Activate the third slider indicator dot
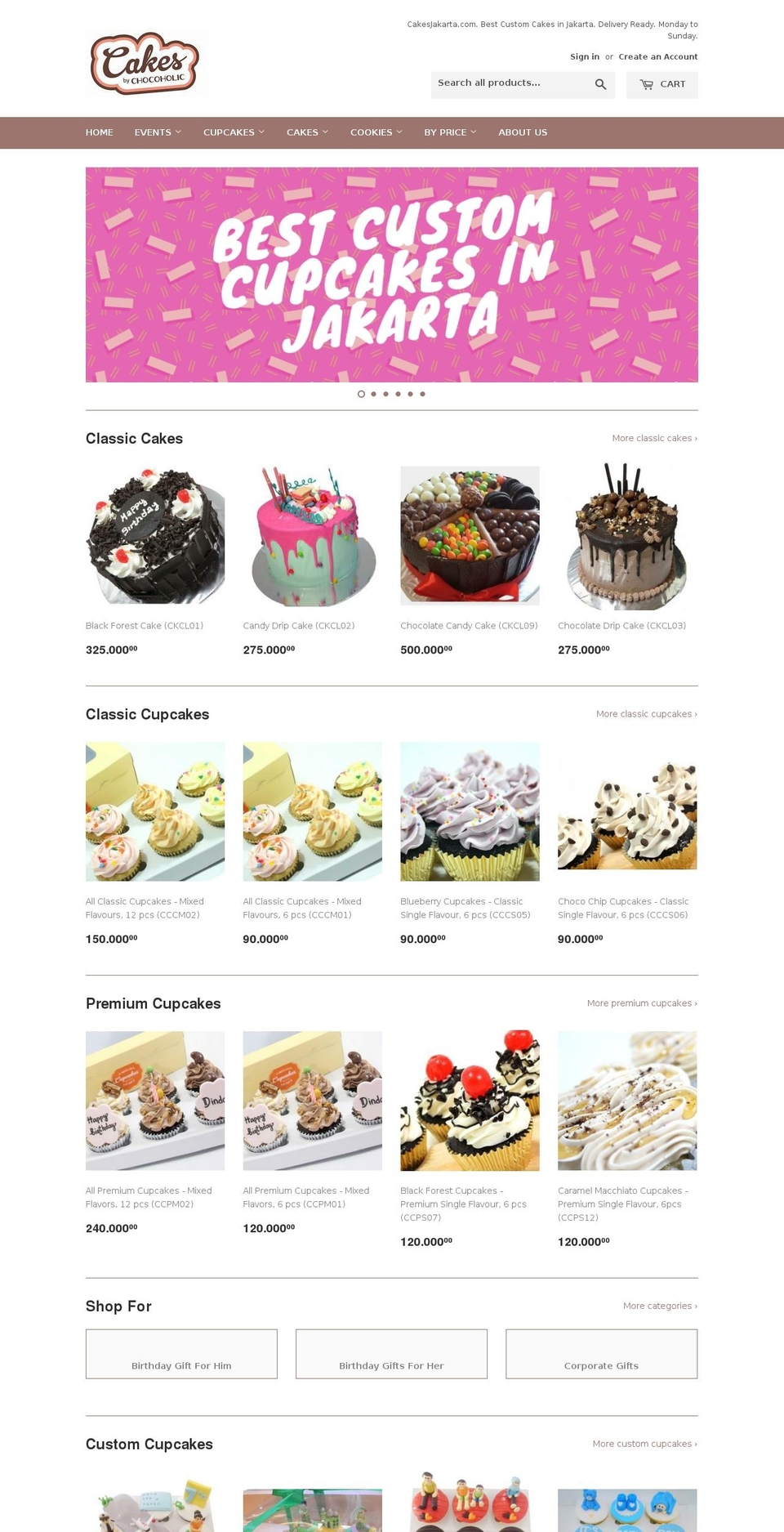Viewport: 784px width, 1532px height. tap(385, 394)
